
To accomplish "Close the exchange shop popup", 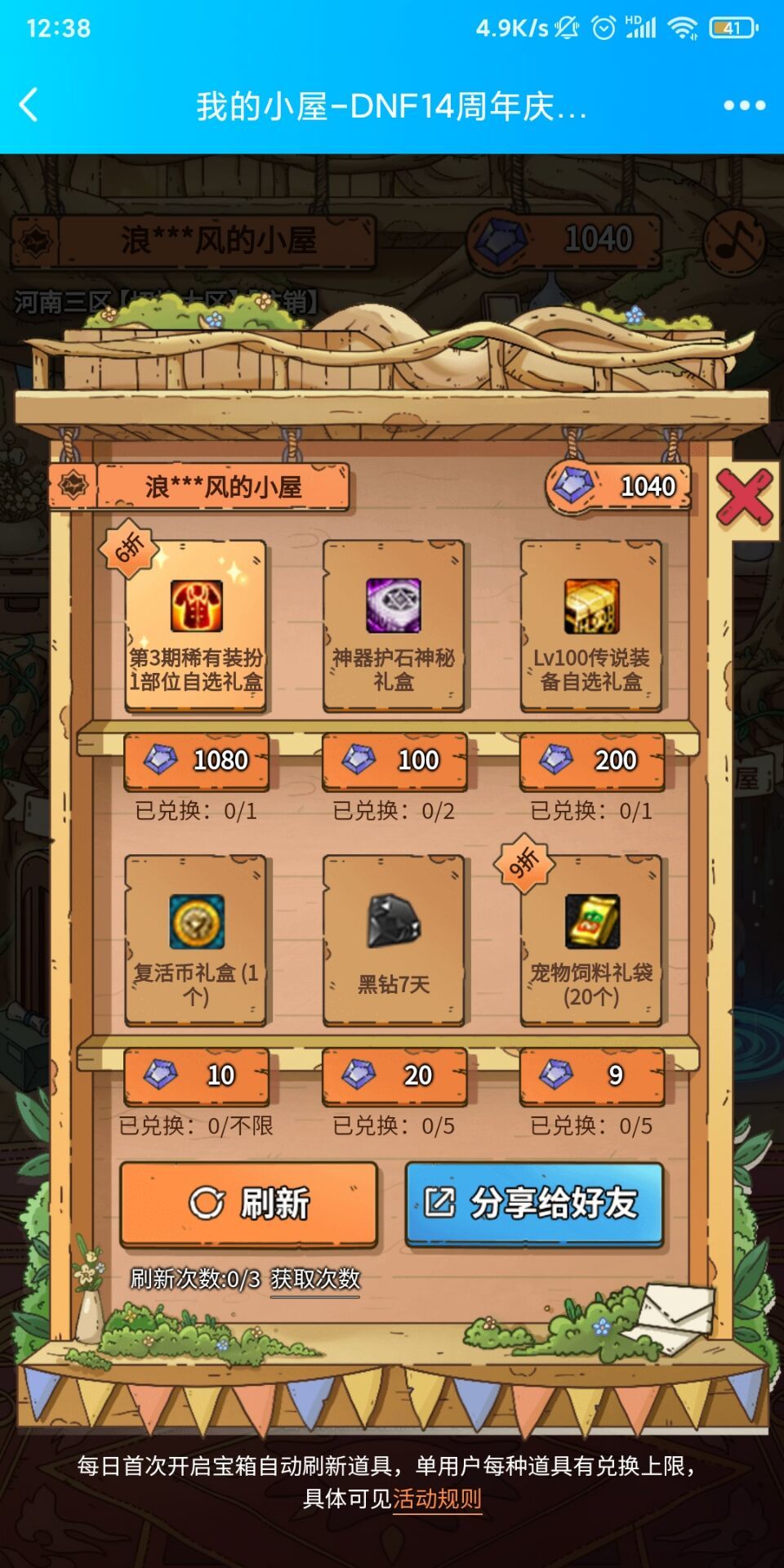I will 744,496.
